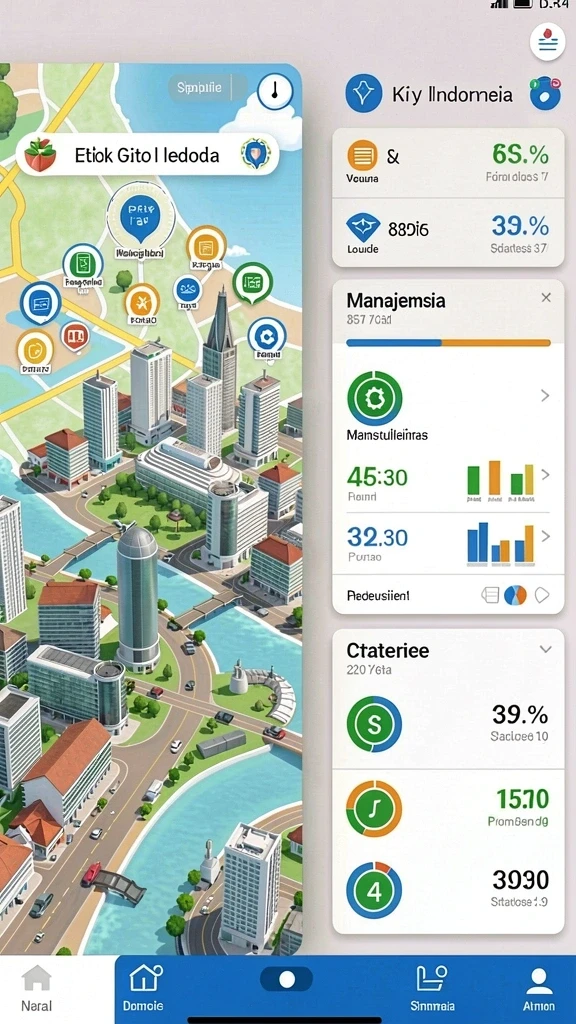Viewport: 576px width, 1024px height.
Task: Open the round menu button at top right
Action: pos(547,41)
